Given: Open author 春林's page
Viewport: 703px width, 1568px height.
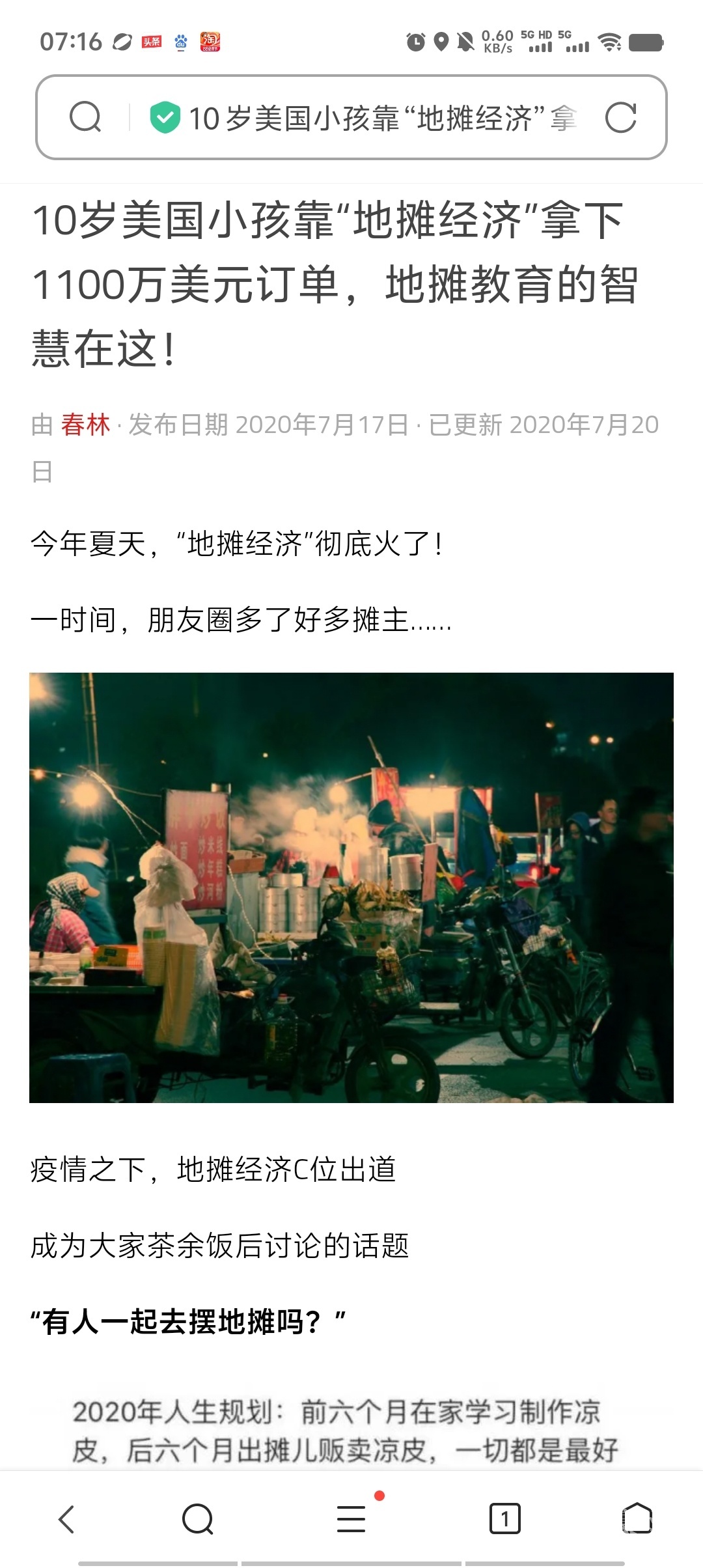Looking at the screenshot, I should point(85,425).
